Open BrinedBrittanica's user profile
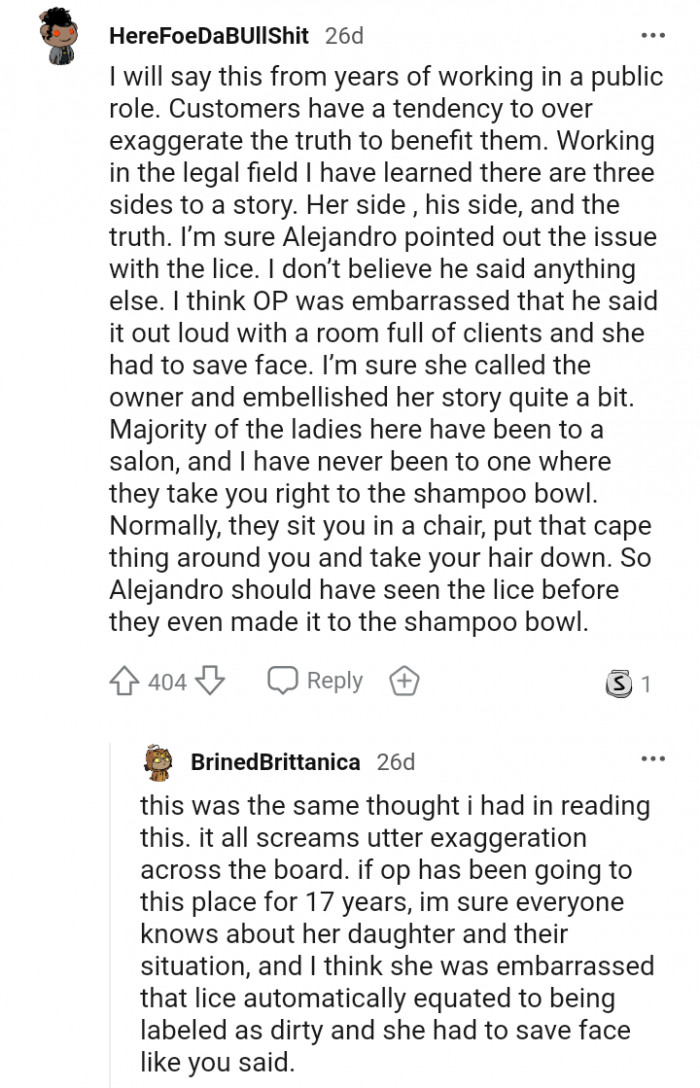This screenshot has height=1088, width=700. [x=275, y=761]
